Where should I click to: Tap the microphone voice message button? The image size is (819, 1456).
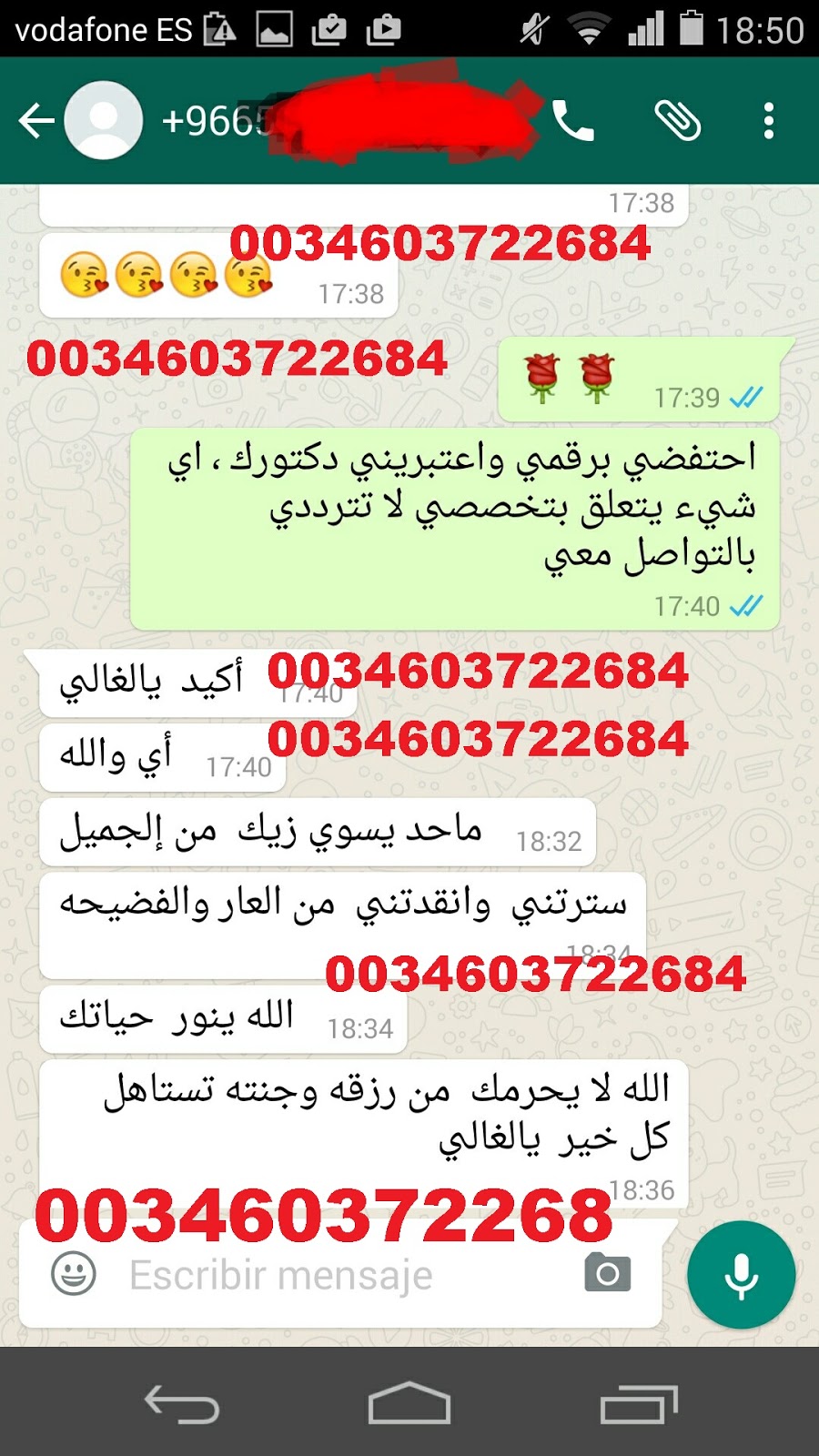[x=741, y=1276]
